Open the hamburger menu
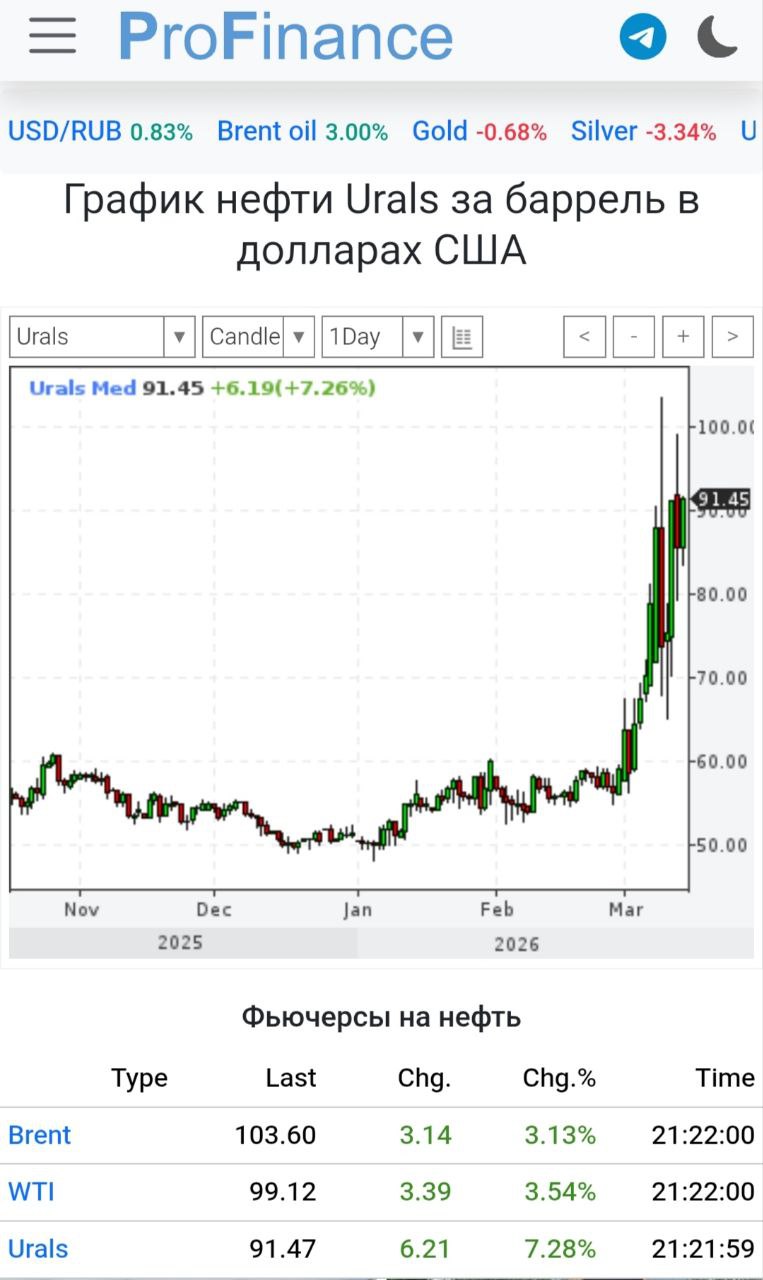This screenshot has height=1280, width=763. 52,36
